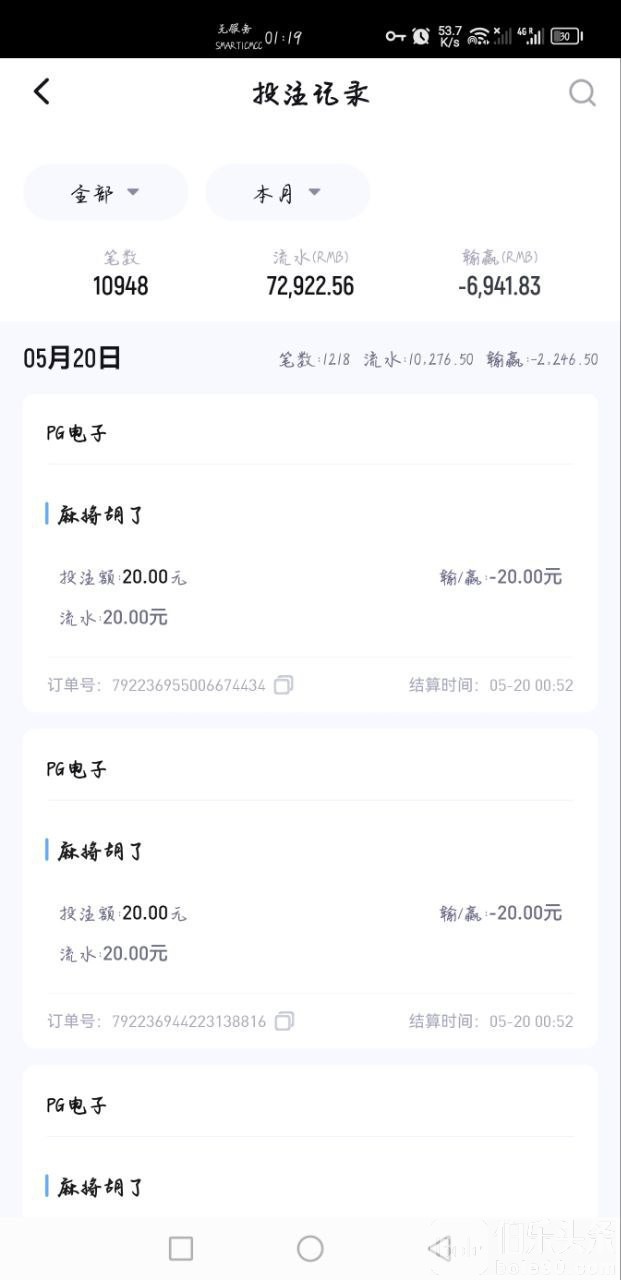Copy order number 792236955006674434
621x1280 pixels.
point(284,685)
